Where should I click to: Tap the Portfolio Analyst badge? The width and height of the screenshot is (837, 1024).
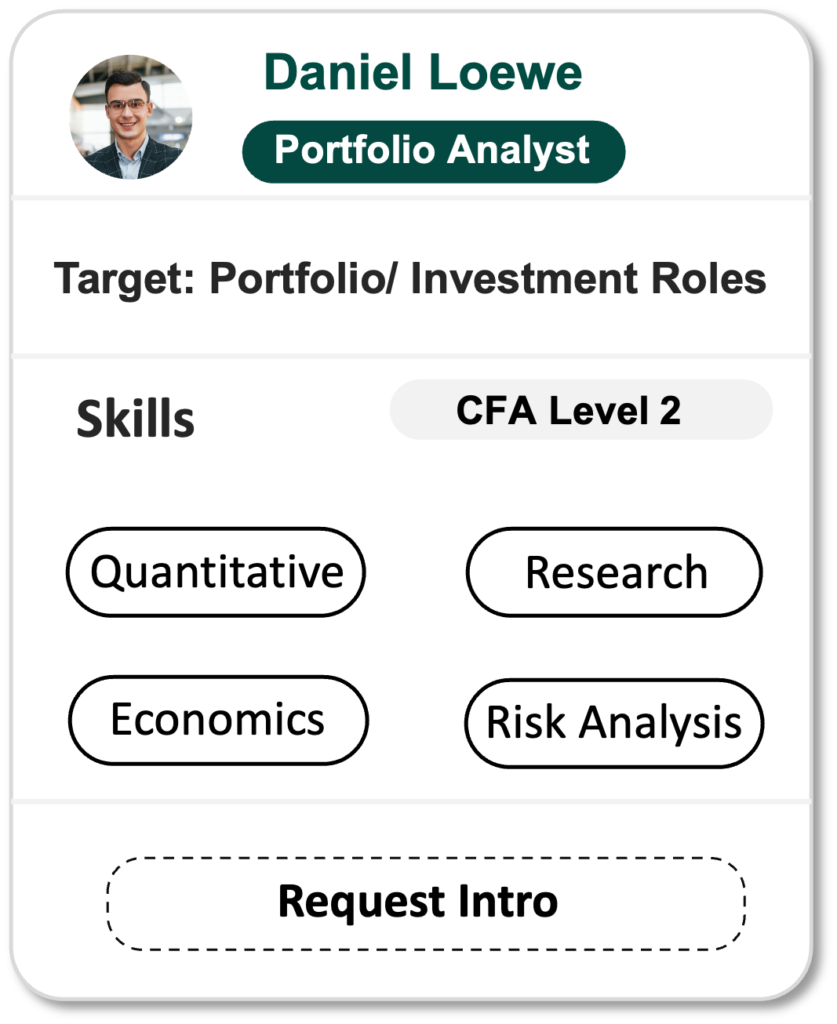pos(433,151)
